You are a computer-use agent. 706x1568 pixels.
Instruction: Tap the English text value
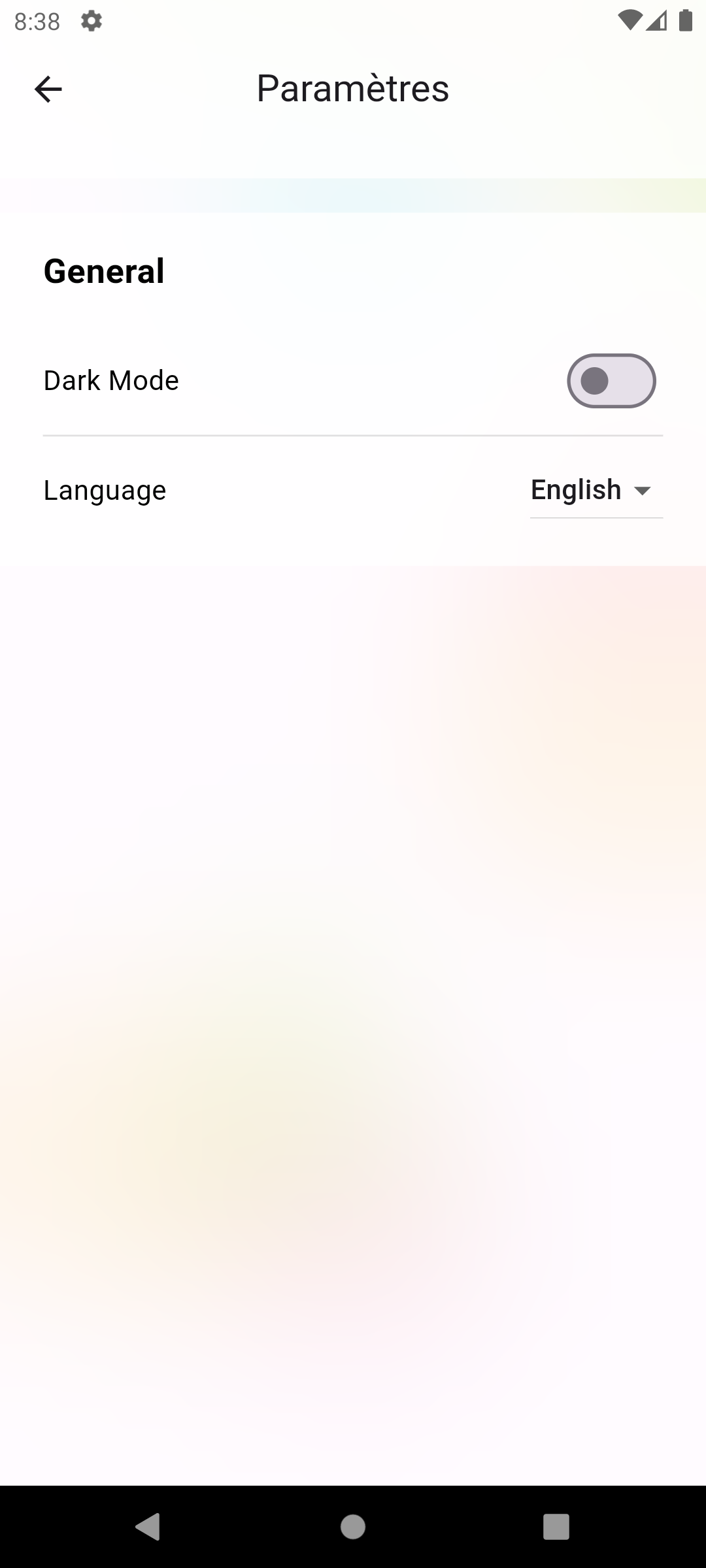point(575,490)
